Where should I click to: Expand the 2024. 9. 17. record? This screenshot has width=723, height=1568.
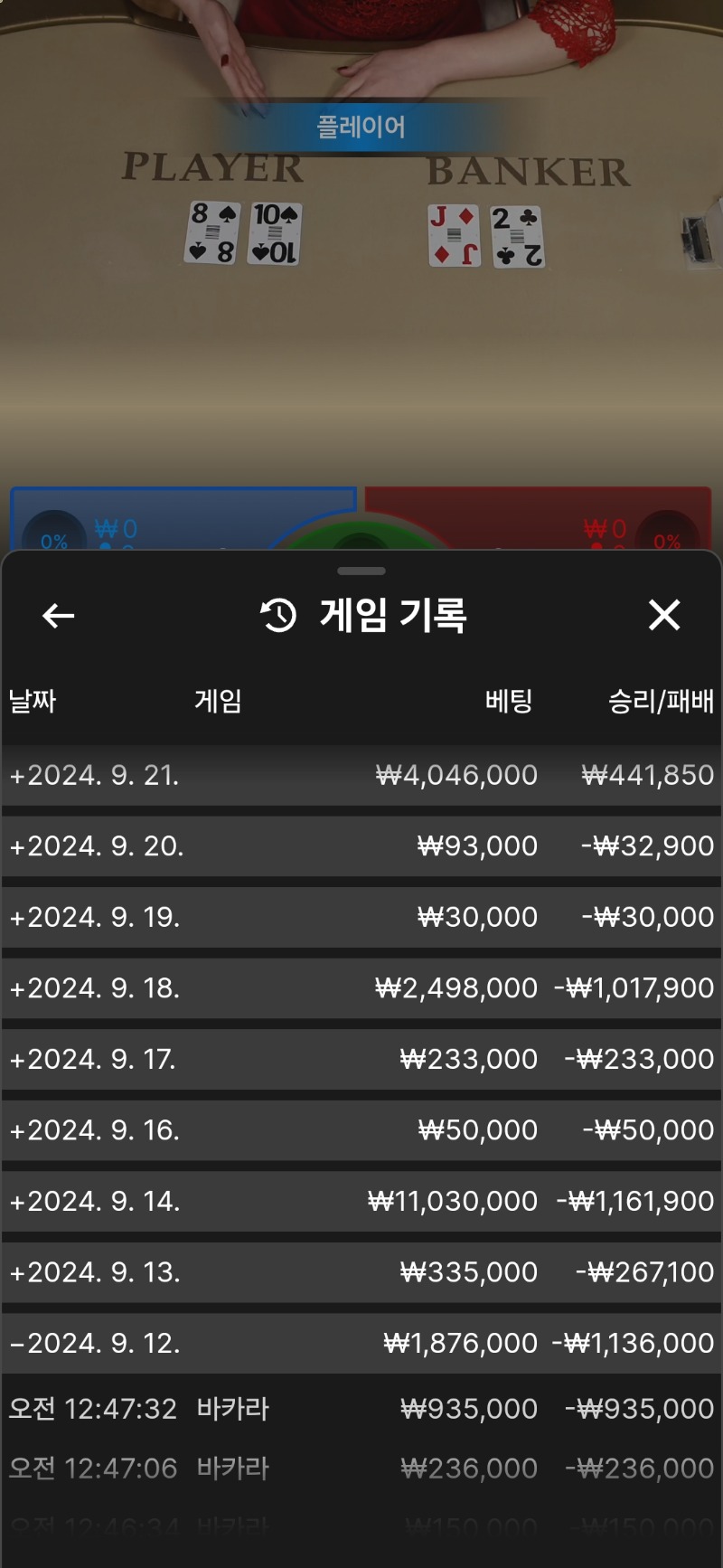tap(361, 1059)
